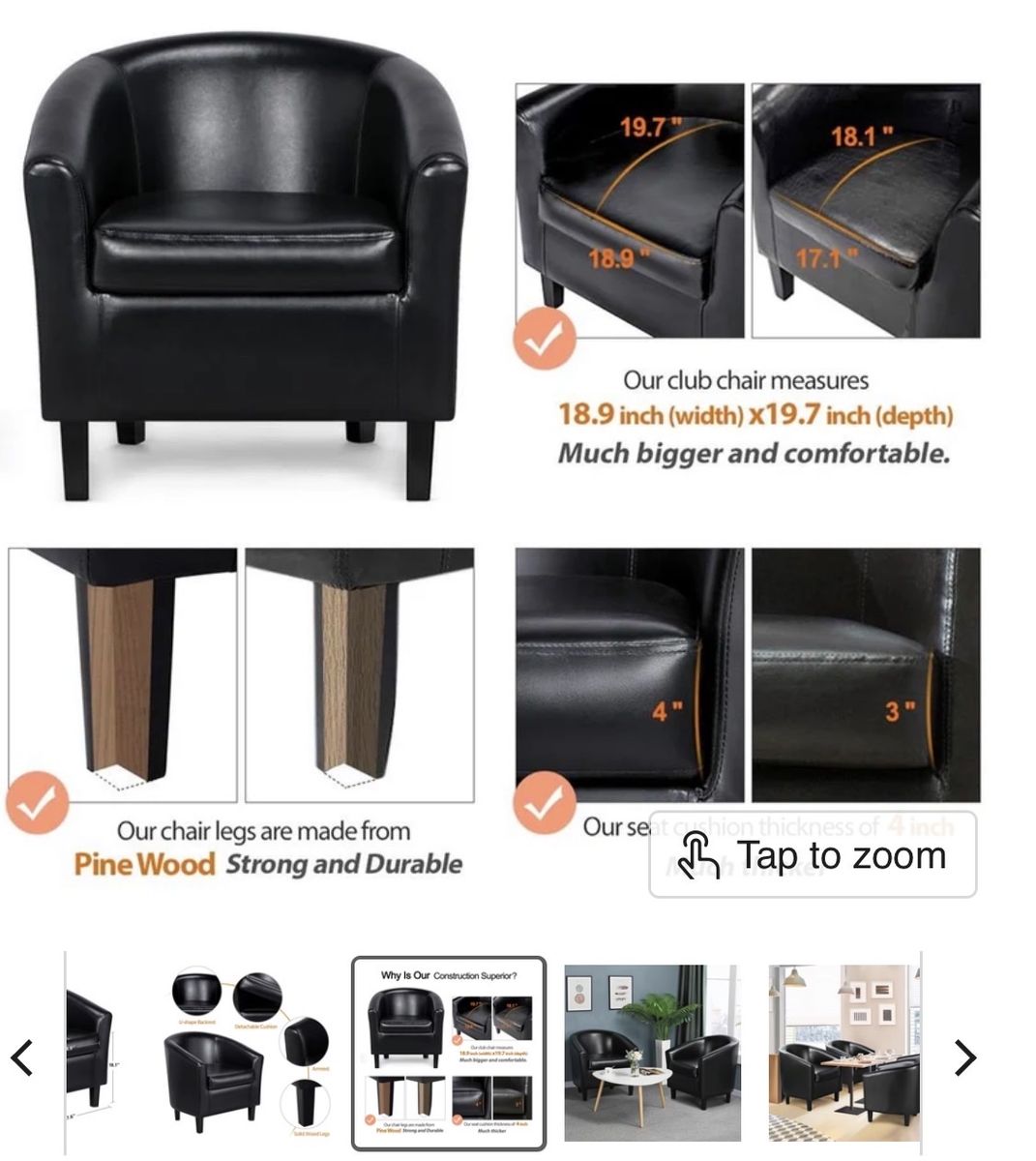Select the construction comparison thumbnail
Viewport: 1036px width, 1161px height.
click(x=449, y=1053)
